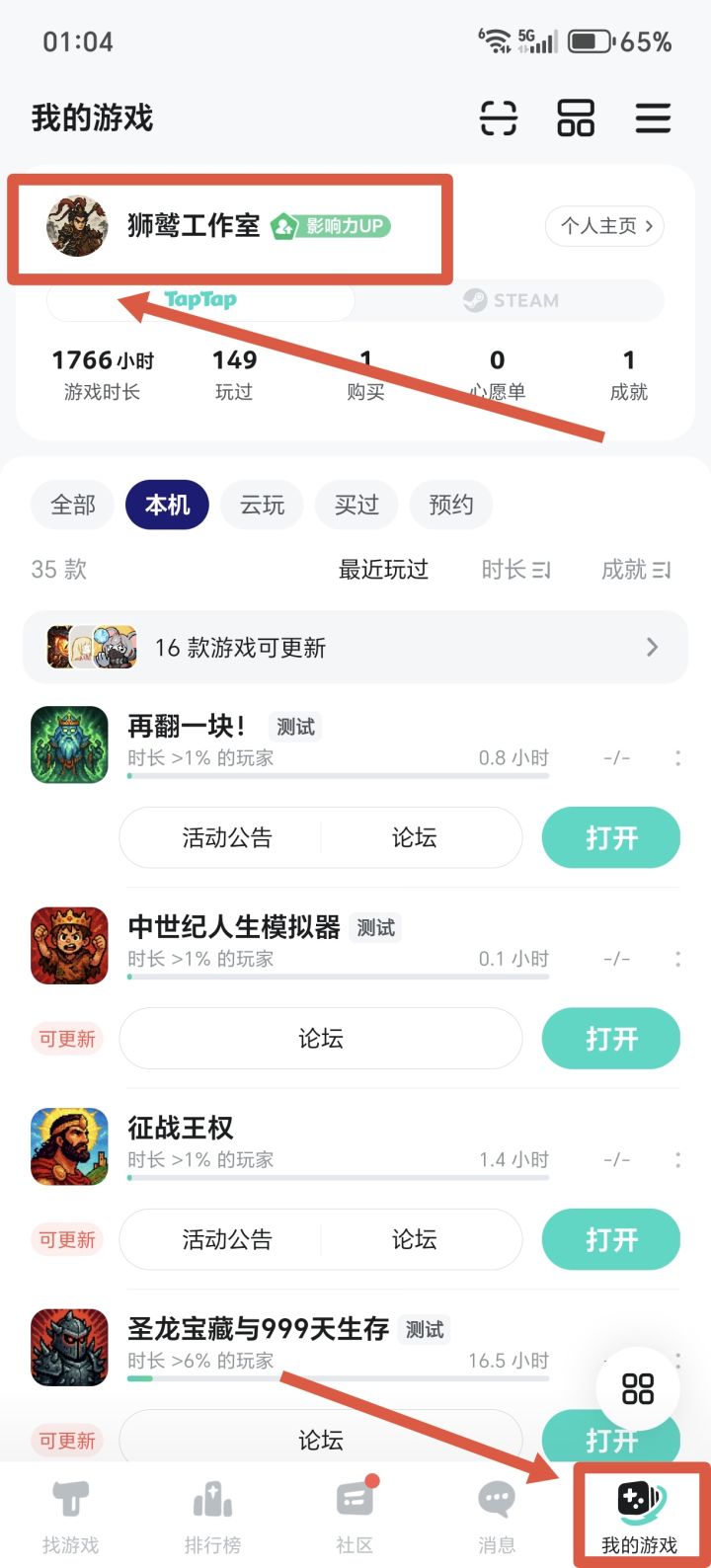Select the 买过 tab
711x1568 pixels.
click(x=356, y=505)
